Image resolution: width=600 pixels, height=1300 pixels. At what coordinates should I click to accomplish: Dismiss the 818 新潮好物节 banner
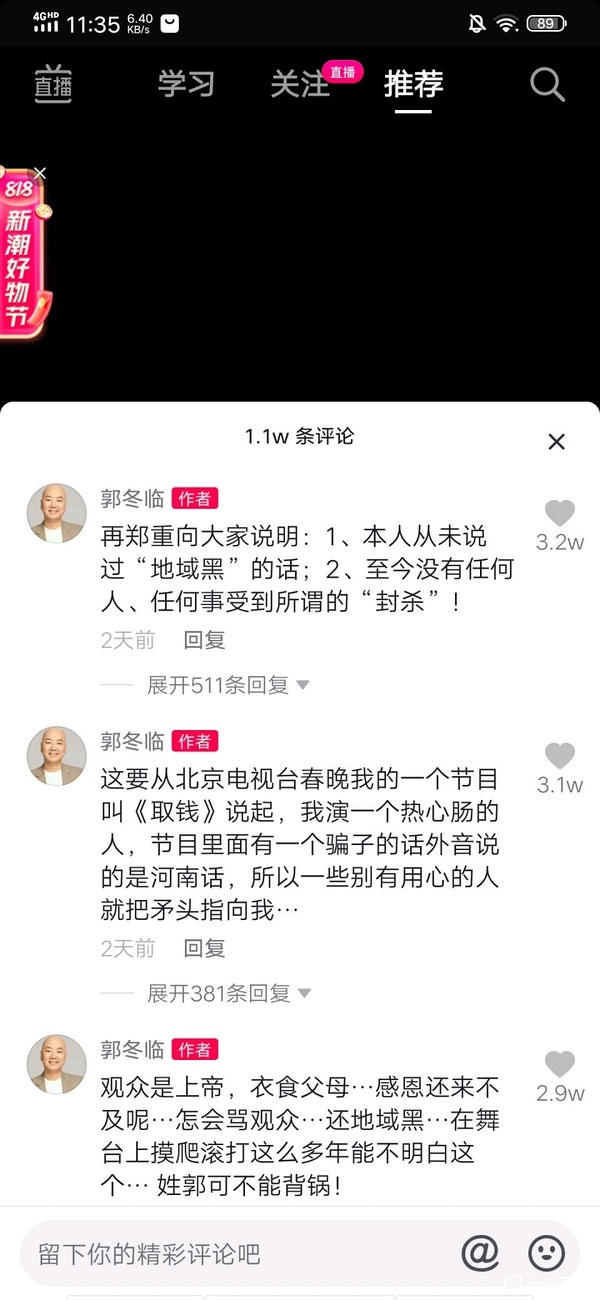pos(40,173)
